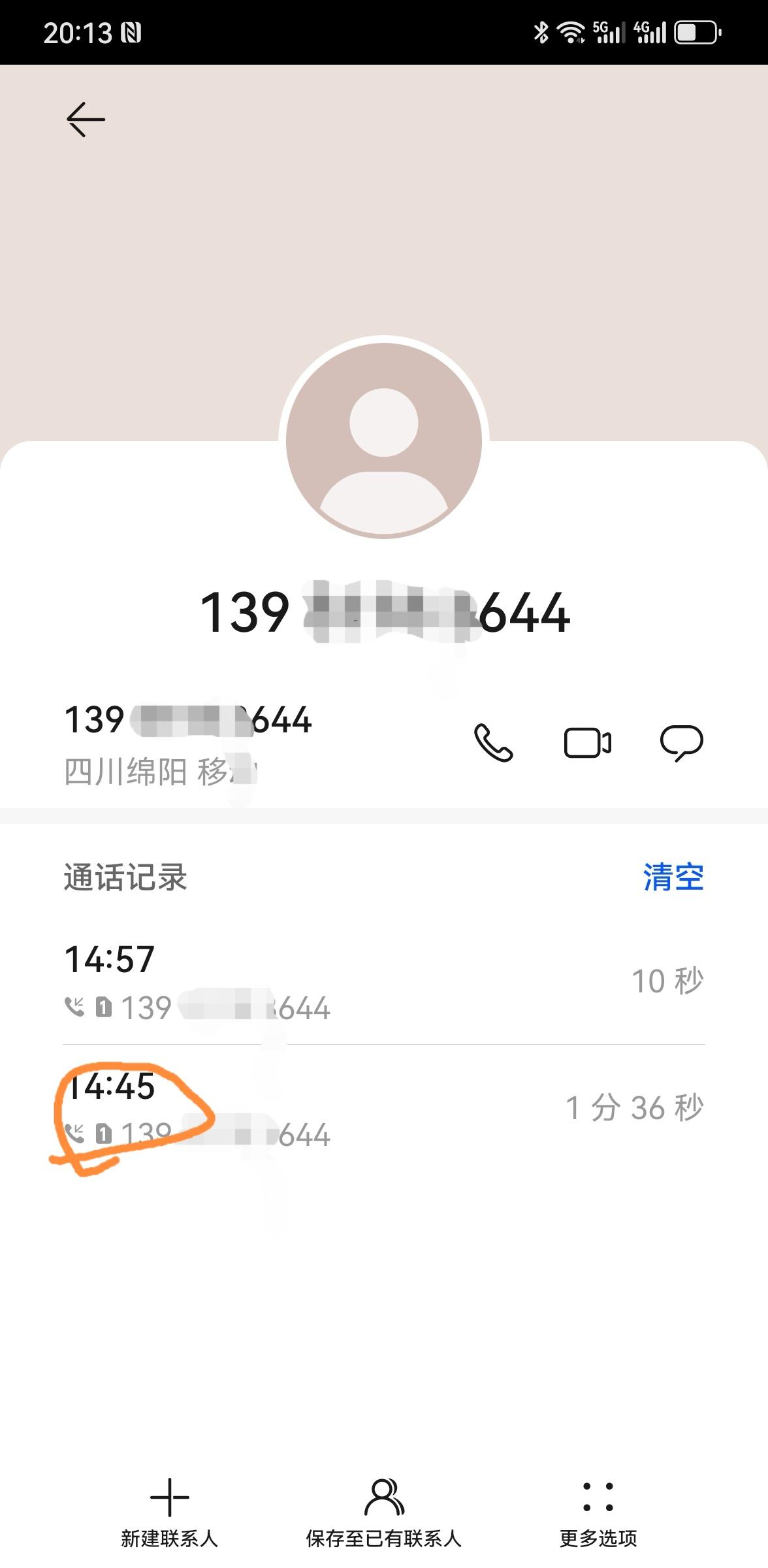Go back using the top arrow

(x=86, y=120)
